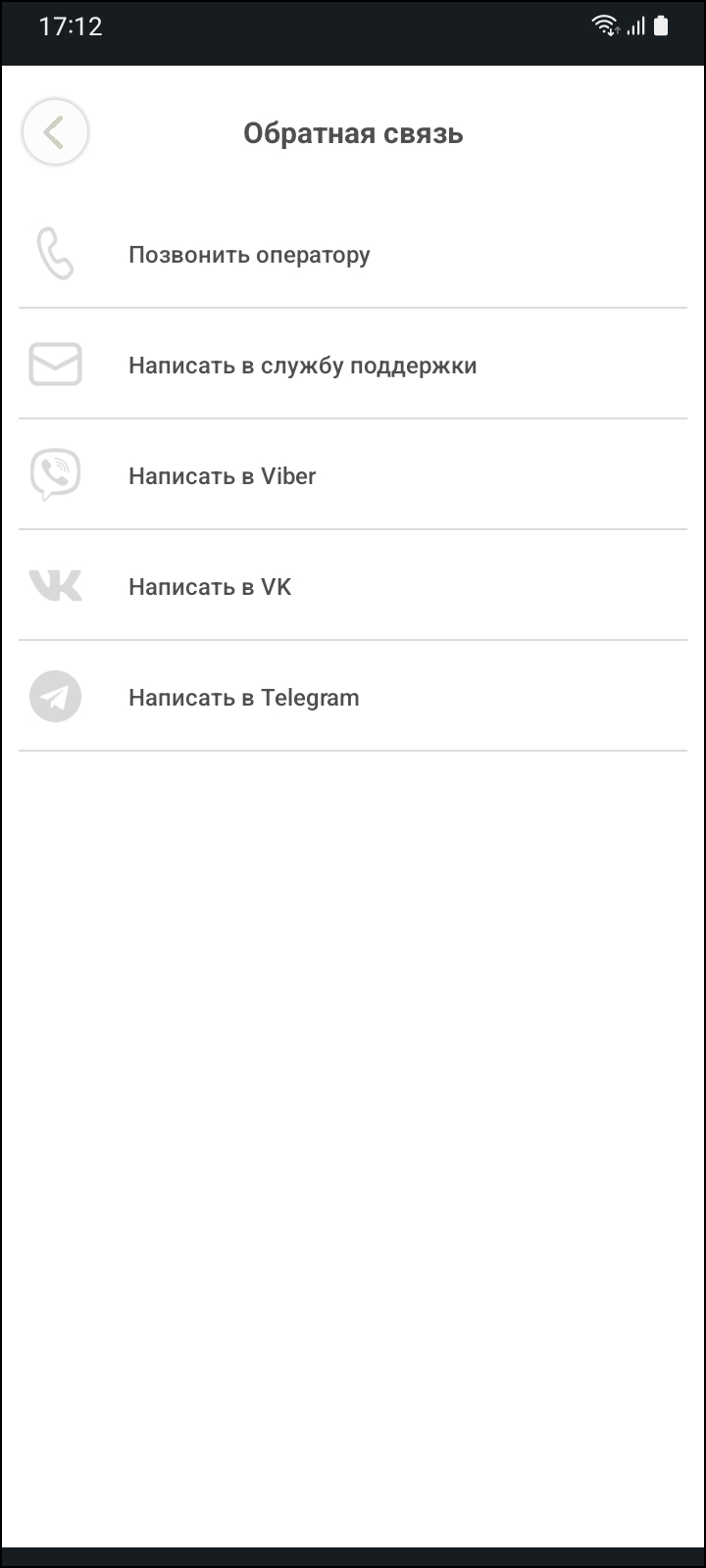Tap the Написать в VK row
Viewport: 706px width, 1568px height.
point(210,587)
